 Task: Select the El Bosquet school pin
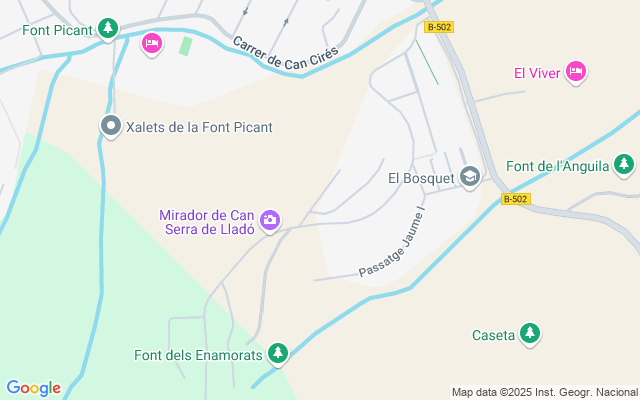pyautogui.click(x=470, y=177)
